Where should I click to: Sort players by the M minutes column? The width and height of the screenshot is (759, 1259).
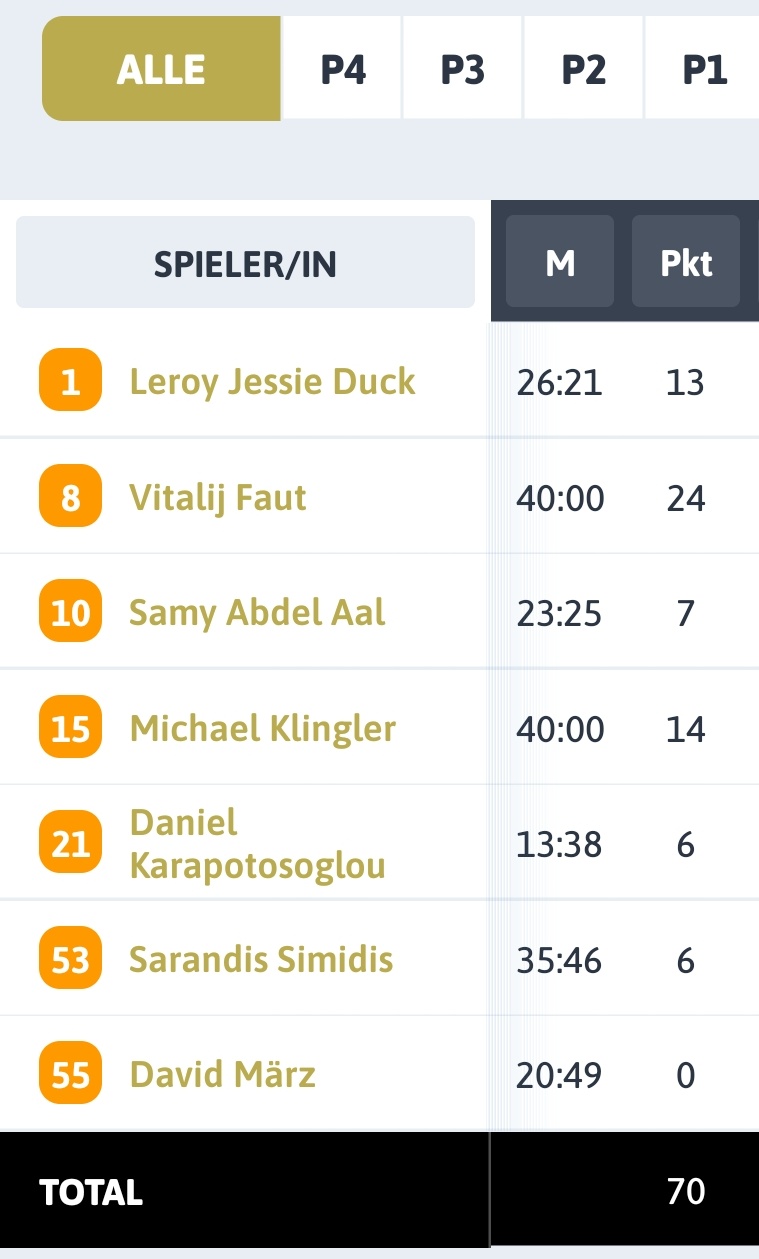click(560, 261)
